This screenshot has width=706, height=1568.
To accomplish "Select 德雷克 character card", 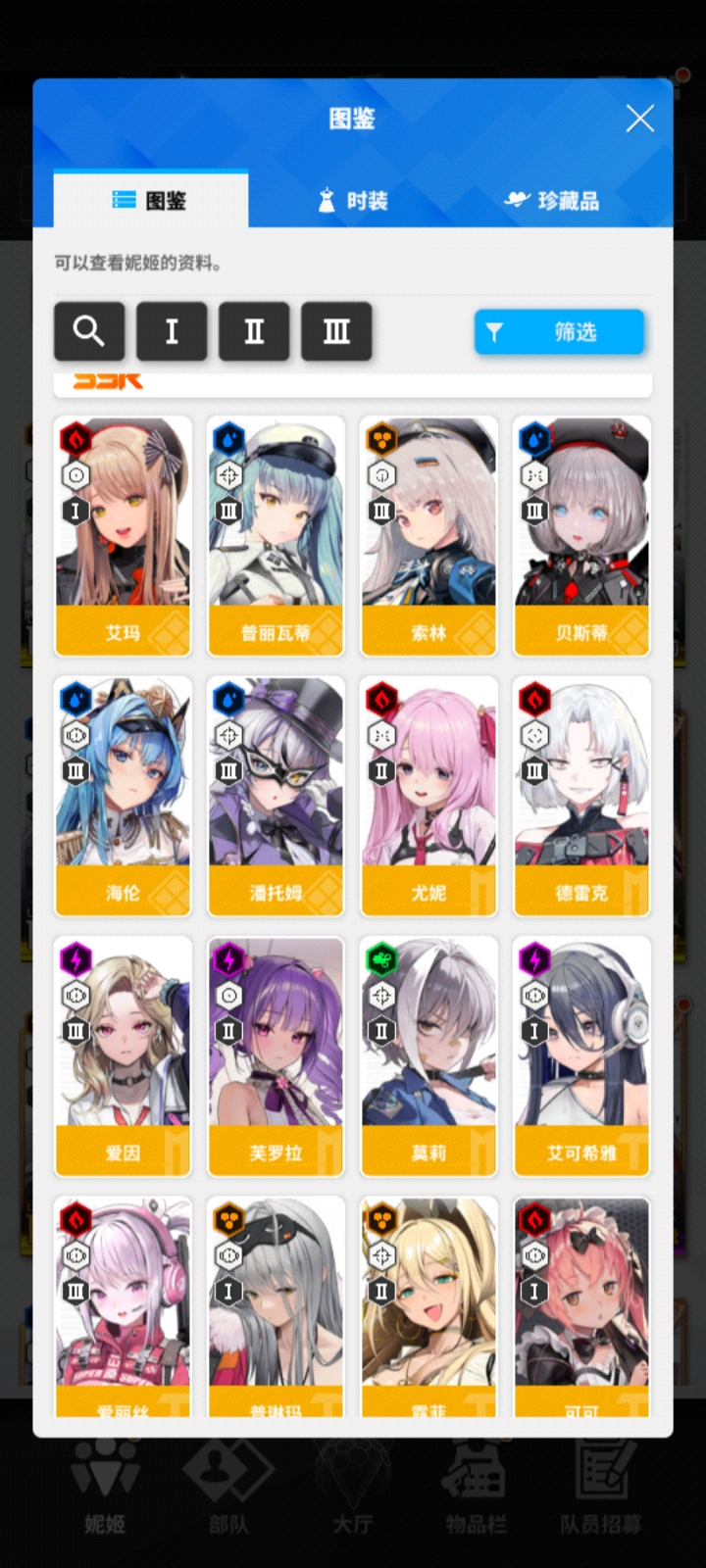I will (581, 796).
